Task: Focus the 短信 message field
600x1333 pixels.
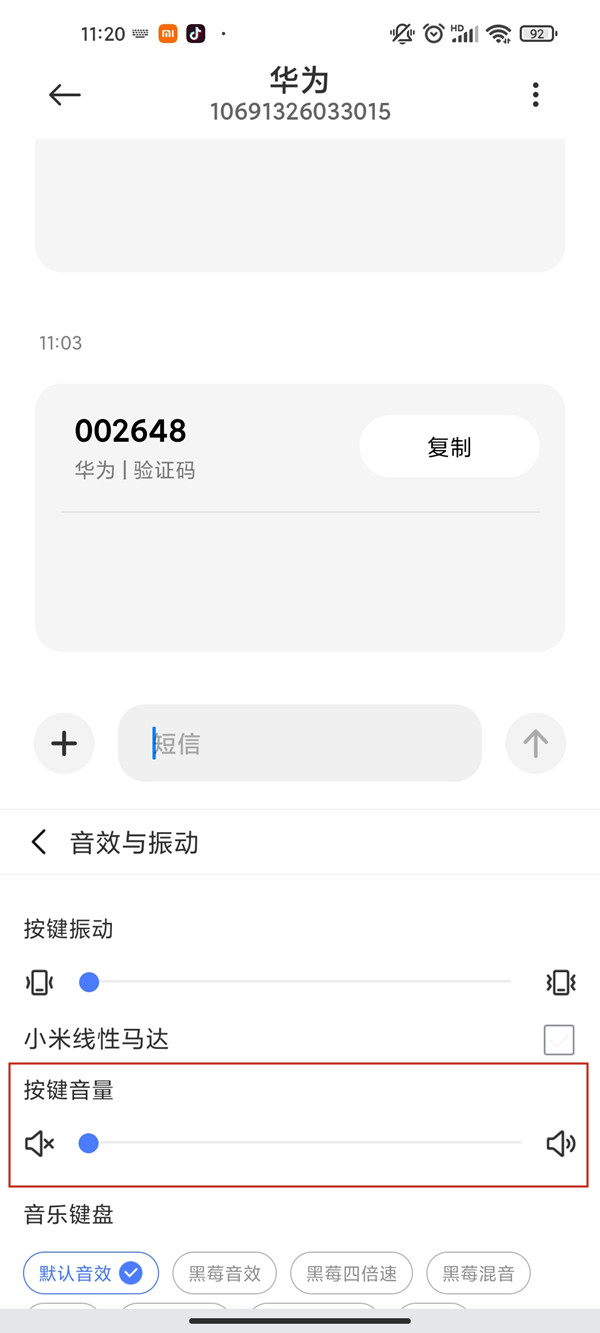Action: pos(300,743)
